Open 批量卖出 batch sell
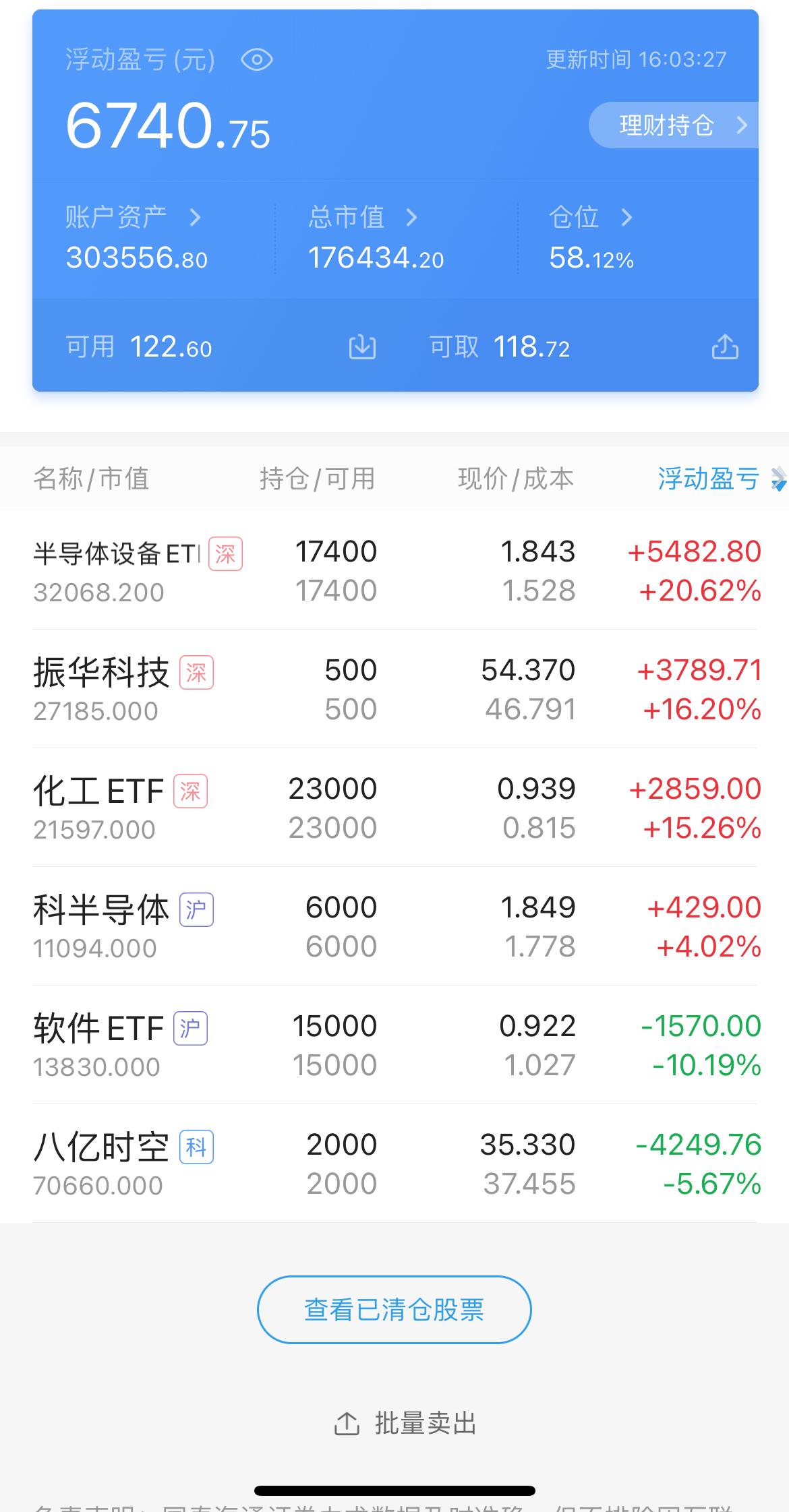This screenshot has width=789, height=1512. 424,1424
